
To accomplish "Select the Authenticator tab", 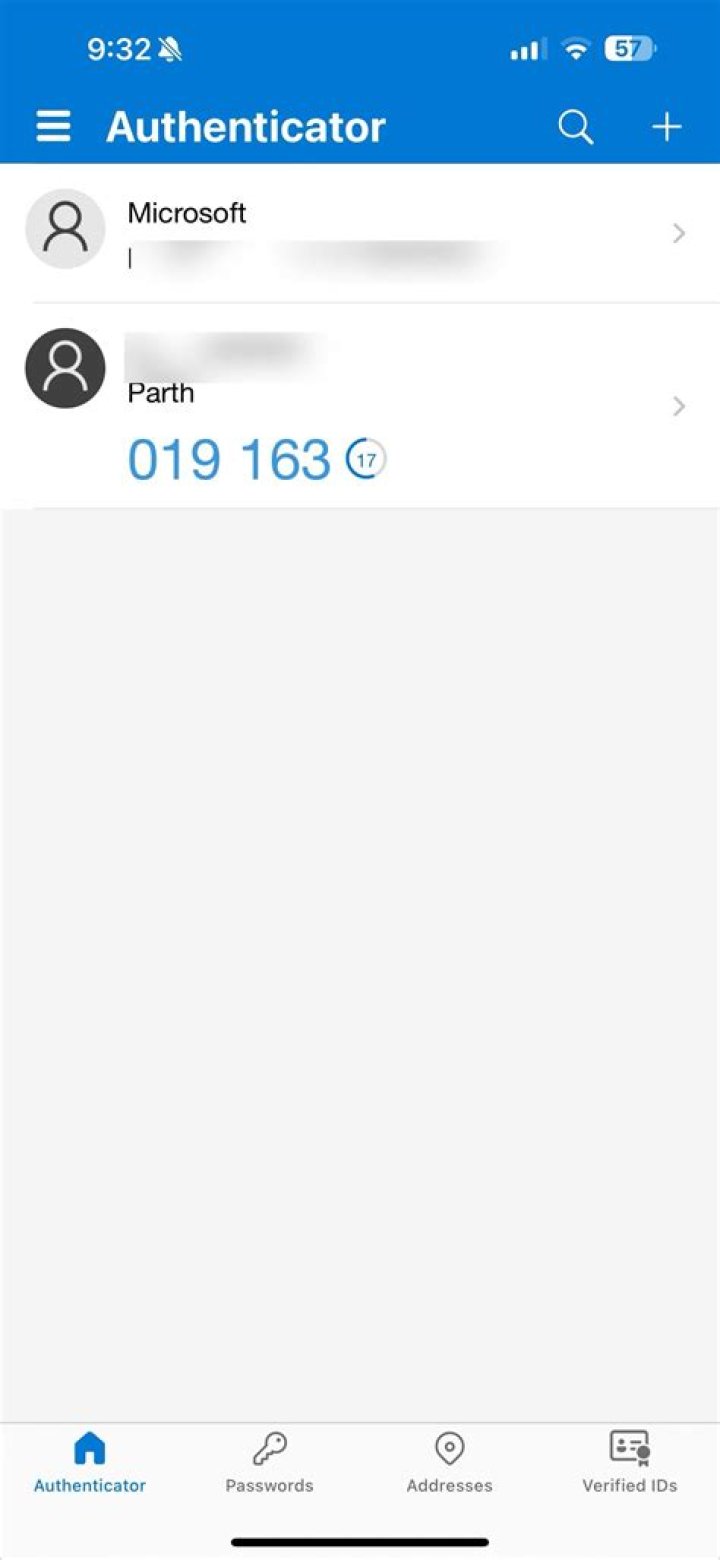I will pyautogui.click(x=90, y=1462).
